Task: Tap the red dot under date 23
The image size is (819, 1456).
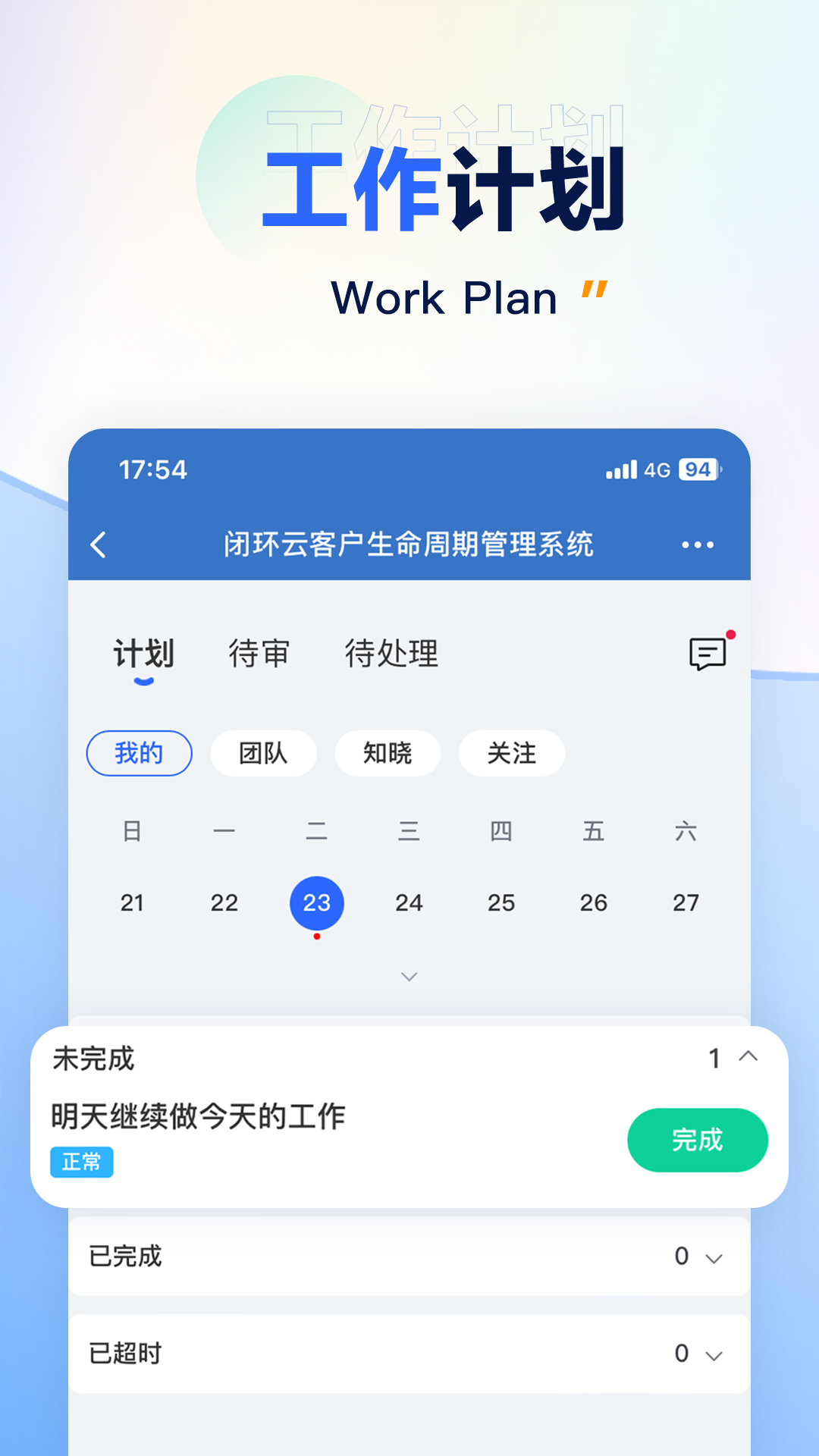Action: click(318, 937)
